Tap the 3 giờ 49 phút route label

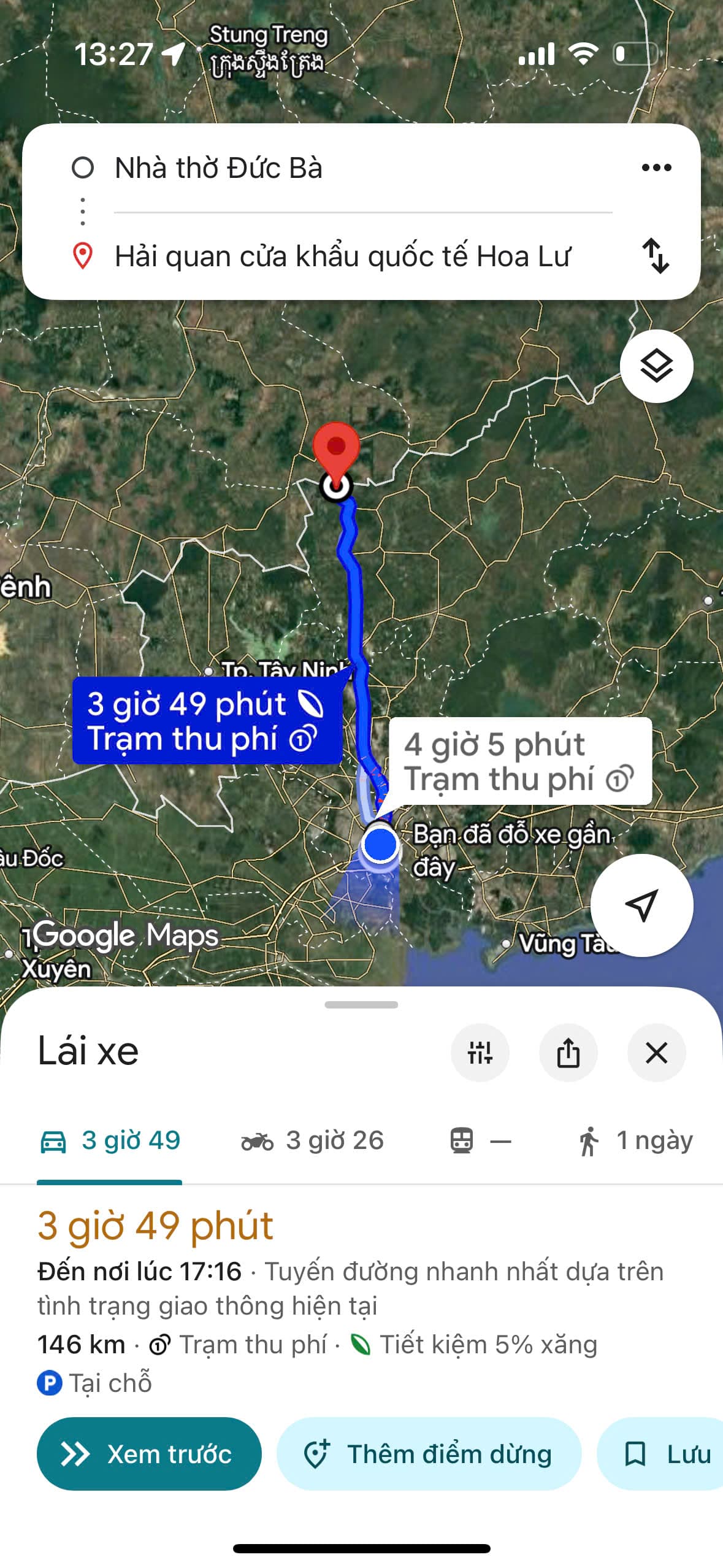click(x=207, y=720)
